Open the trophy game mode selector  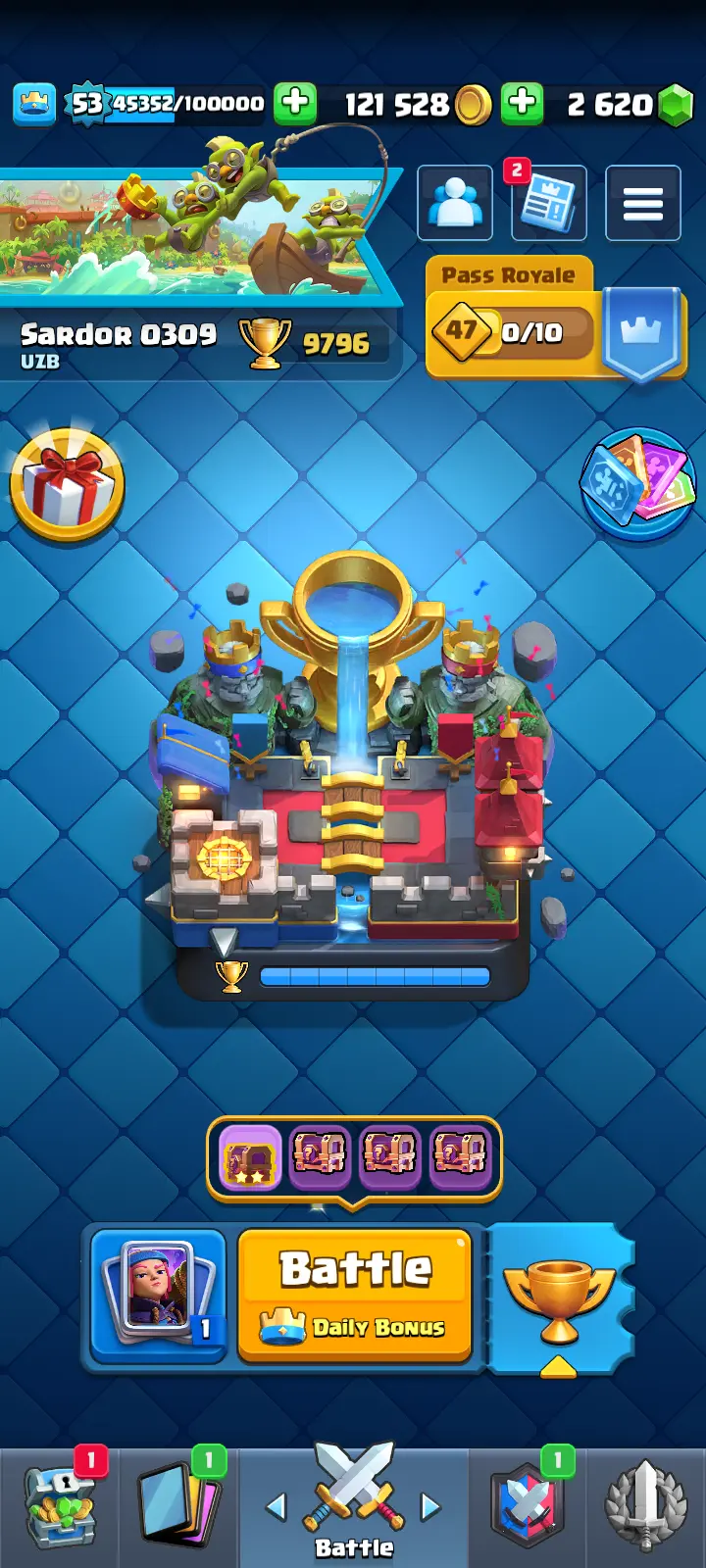tap(559, 1298)
